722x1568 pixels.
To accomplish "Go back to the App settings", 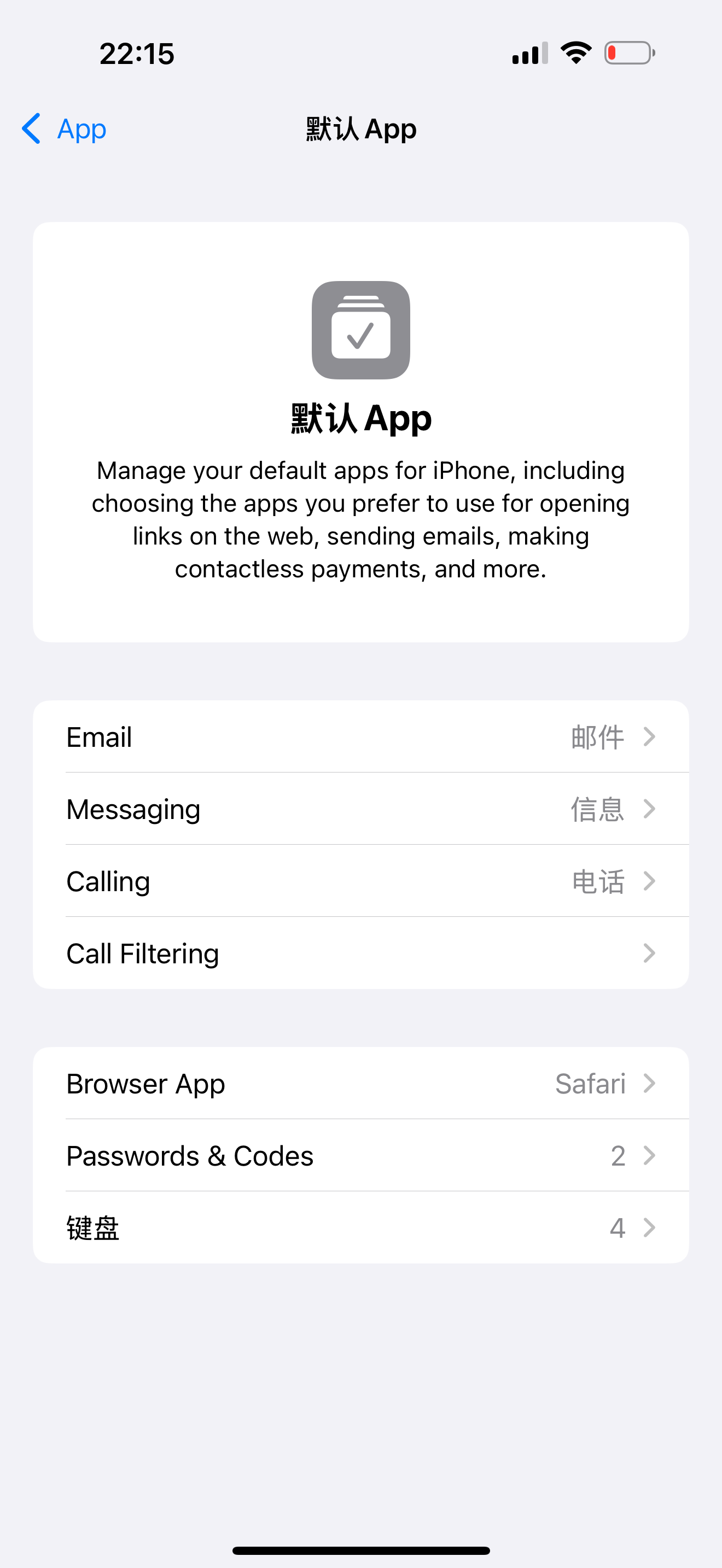I will tap(64, 128).
